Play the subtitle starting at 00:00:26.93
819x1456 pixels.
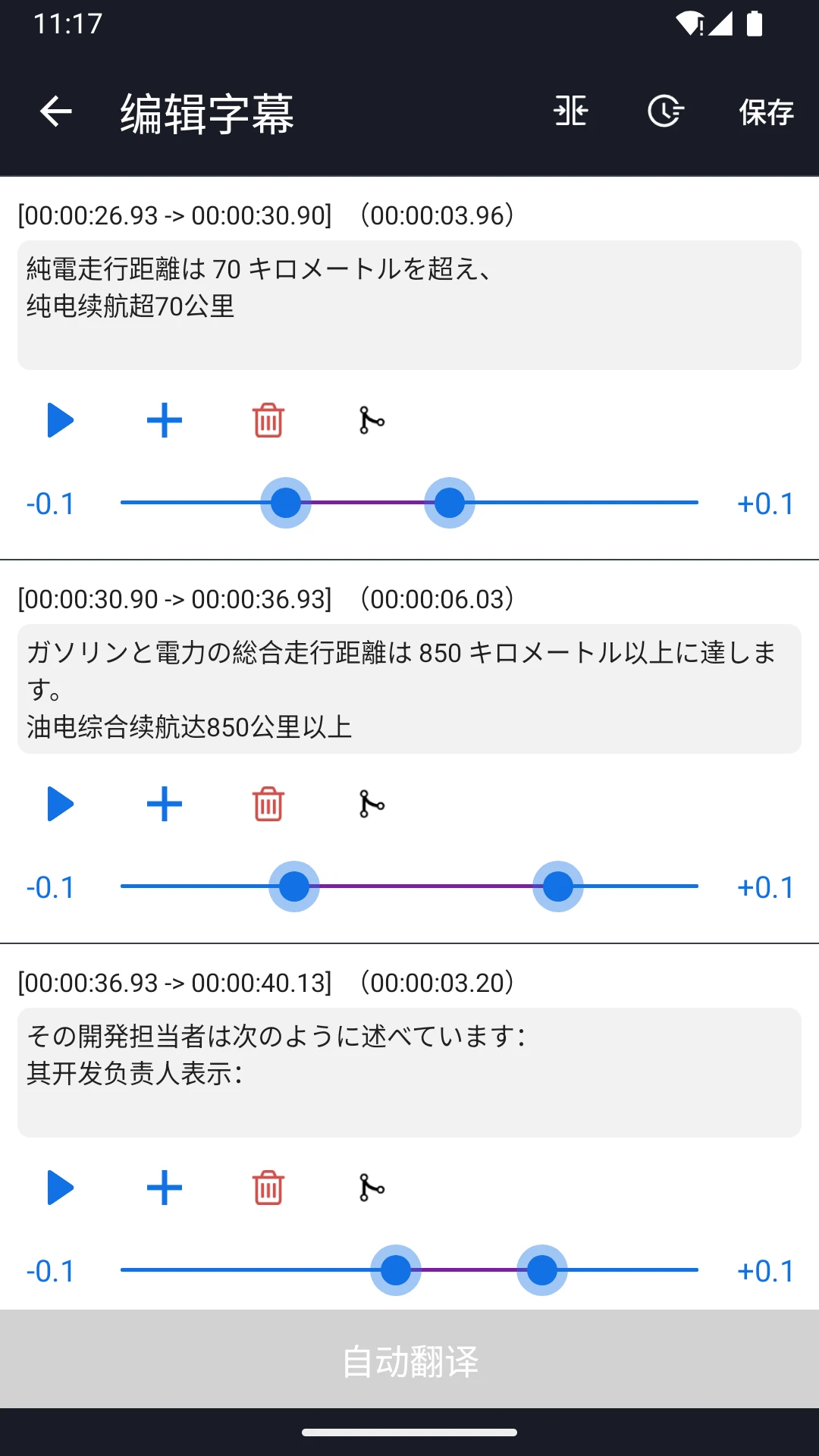coord(60,420)
